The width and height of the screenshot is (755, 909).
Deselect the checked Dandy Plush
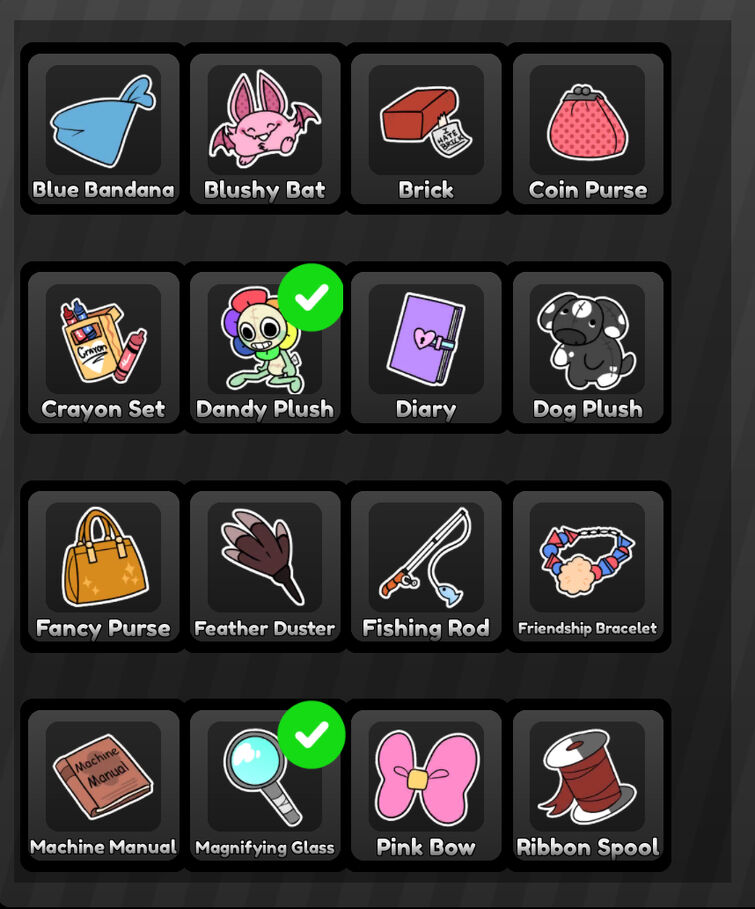tap(264, 347)
